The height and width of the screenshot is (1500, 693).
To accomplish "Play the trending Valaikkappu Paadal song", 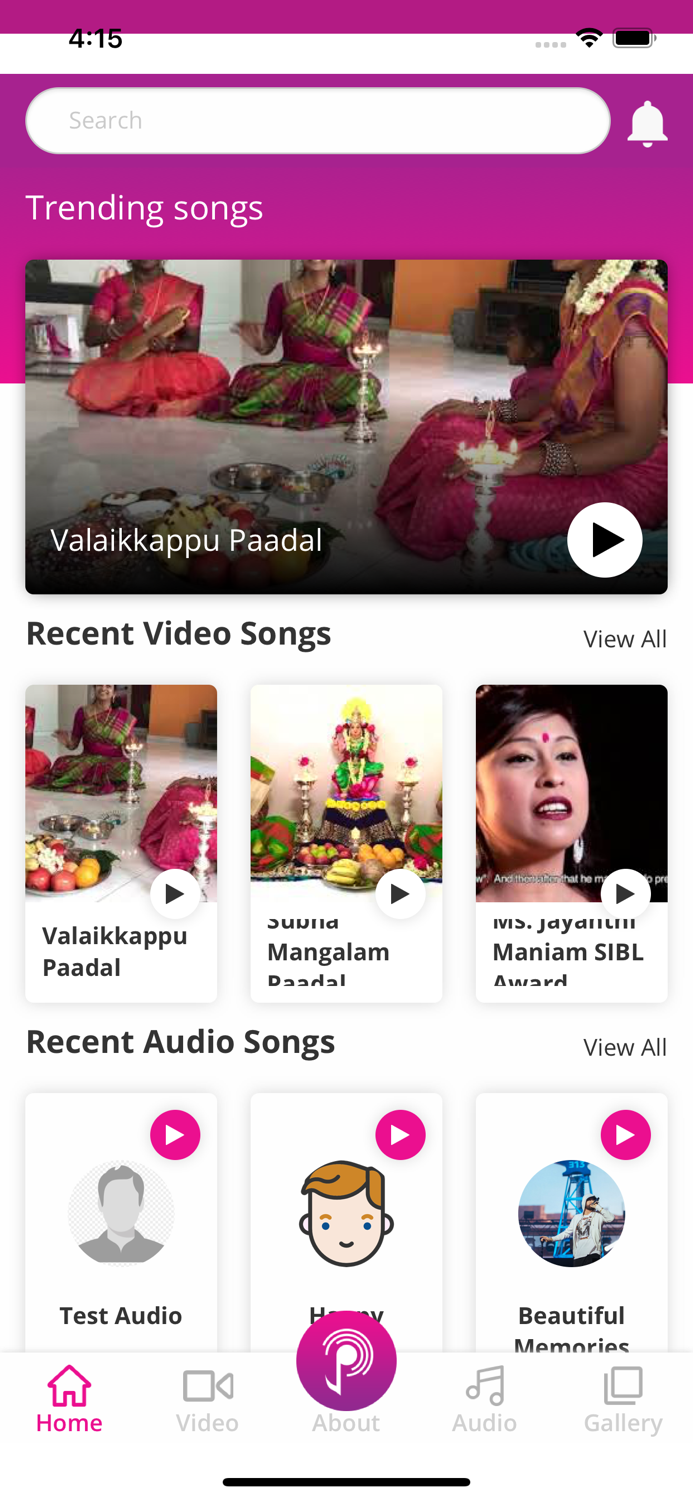I will coord(604,540).
